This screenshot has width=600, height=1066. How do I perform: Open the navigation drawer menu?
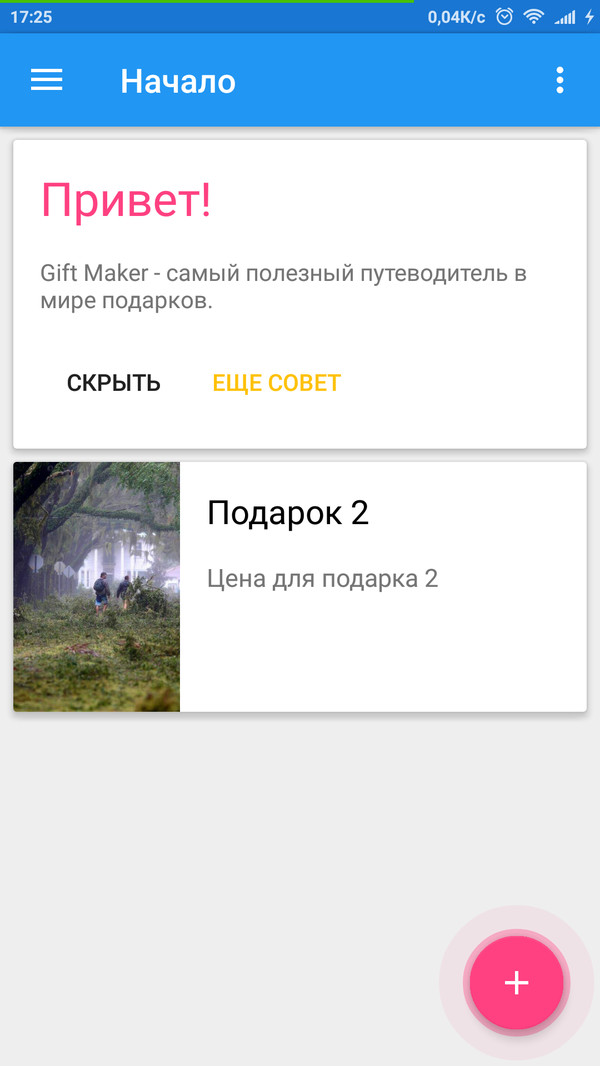(x=47, y=81)
